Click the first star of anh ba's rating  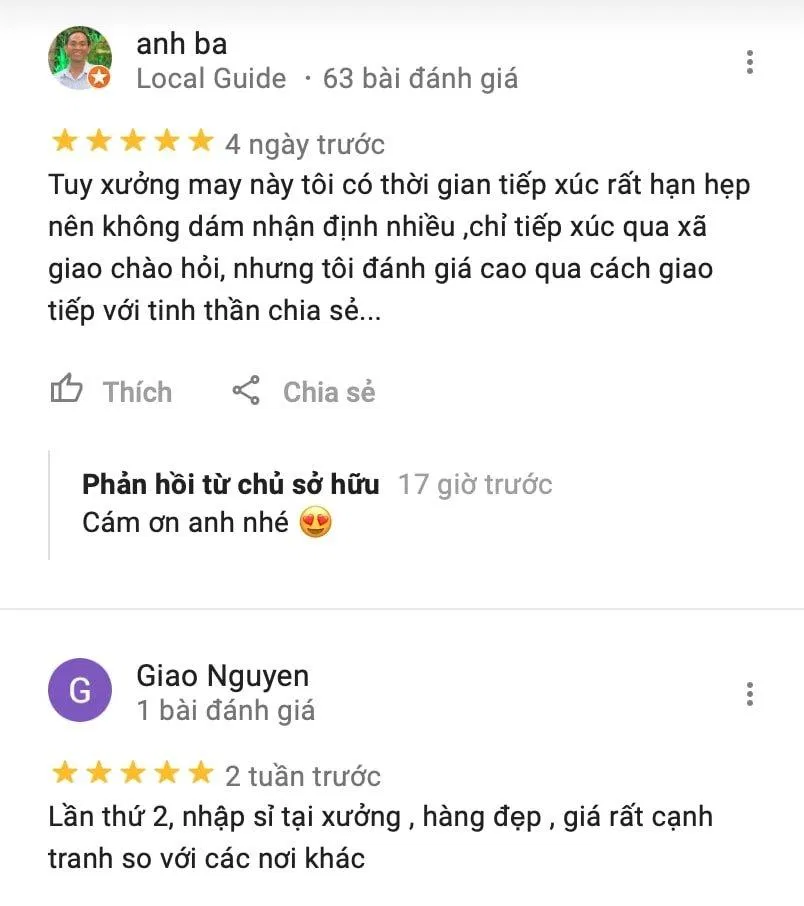[64, 141]
